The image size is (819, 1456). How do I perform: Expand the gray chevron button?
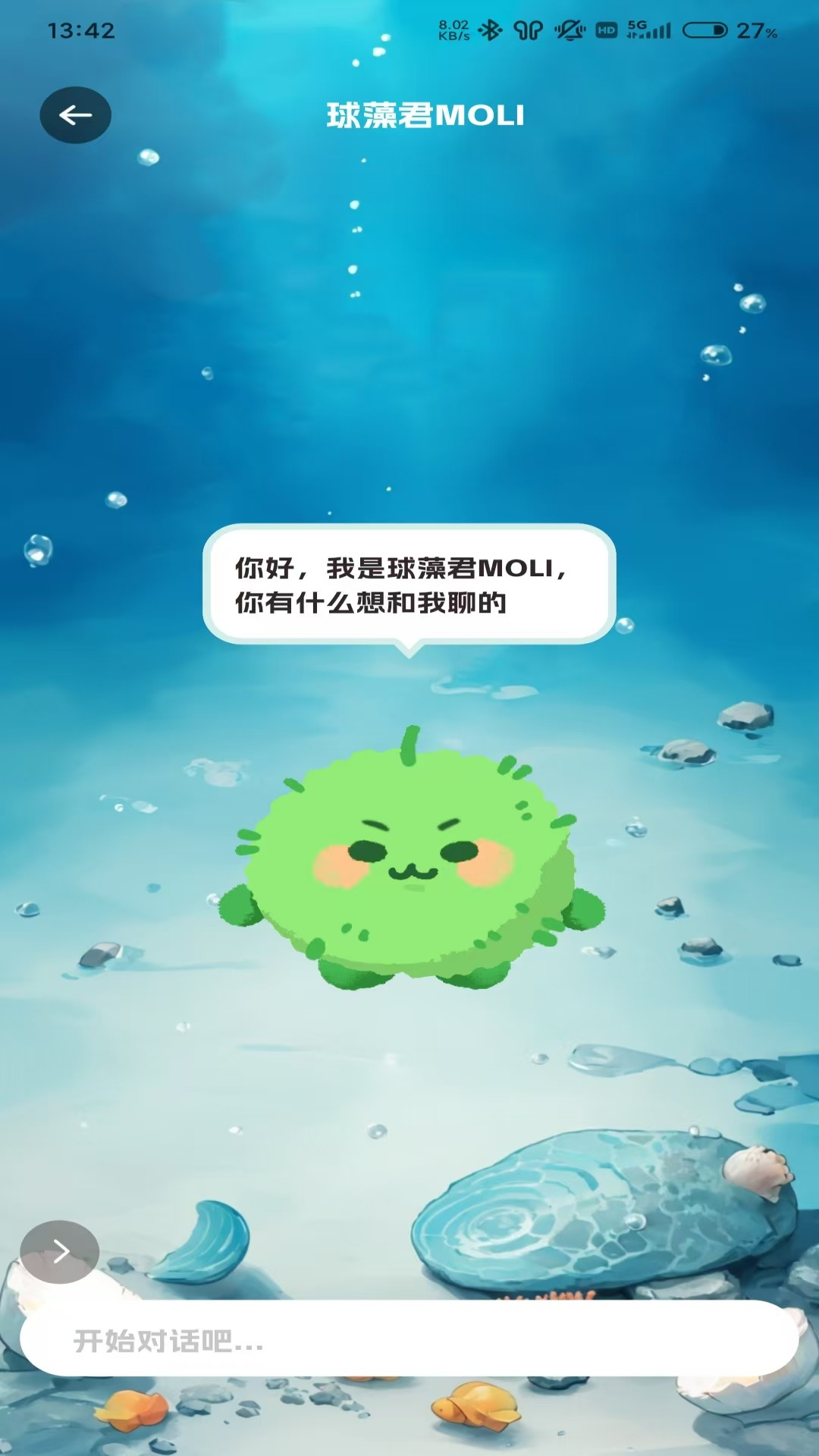(x=60, y=1251)
